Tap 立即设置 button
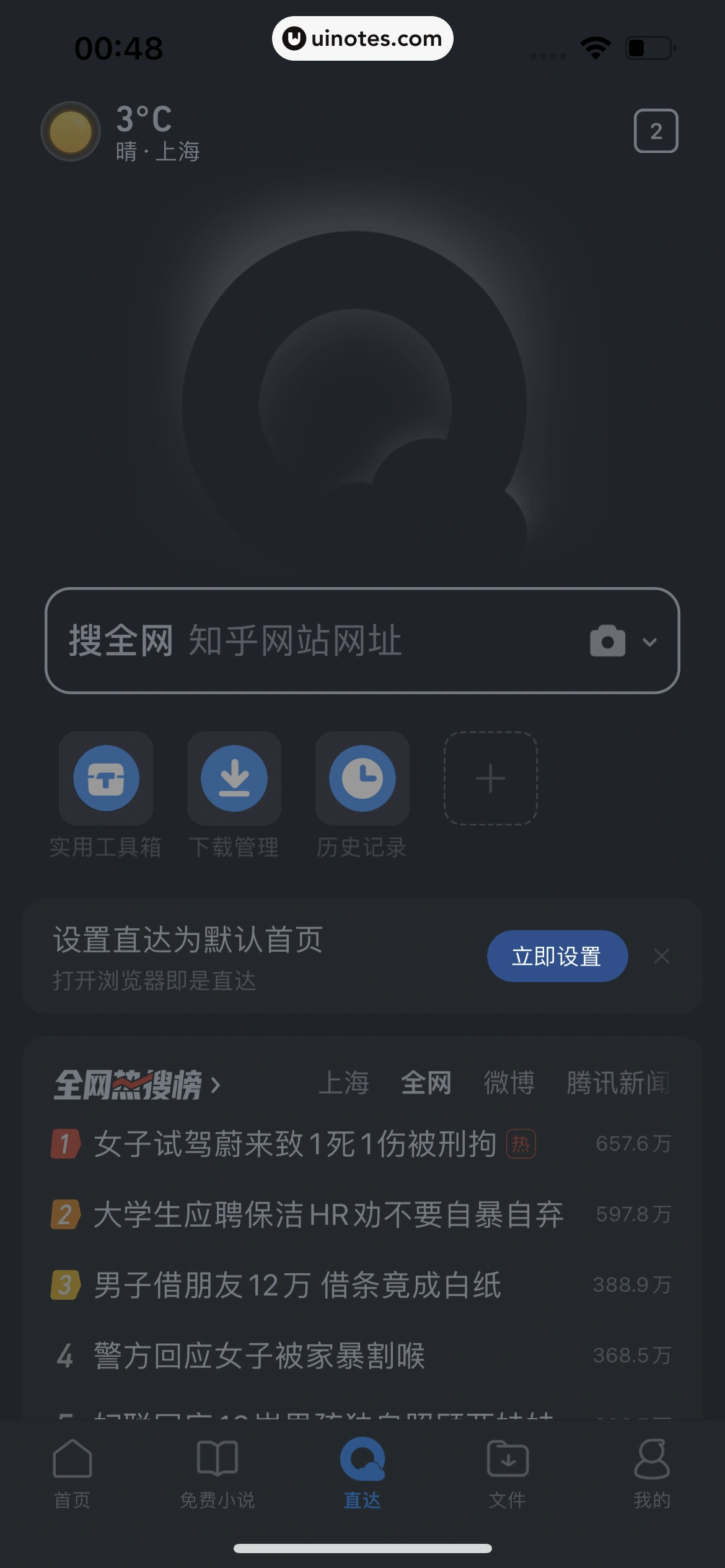725x1568 pixels. coord(557,956)
